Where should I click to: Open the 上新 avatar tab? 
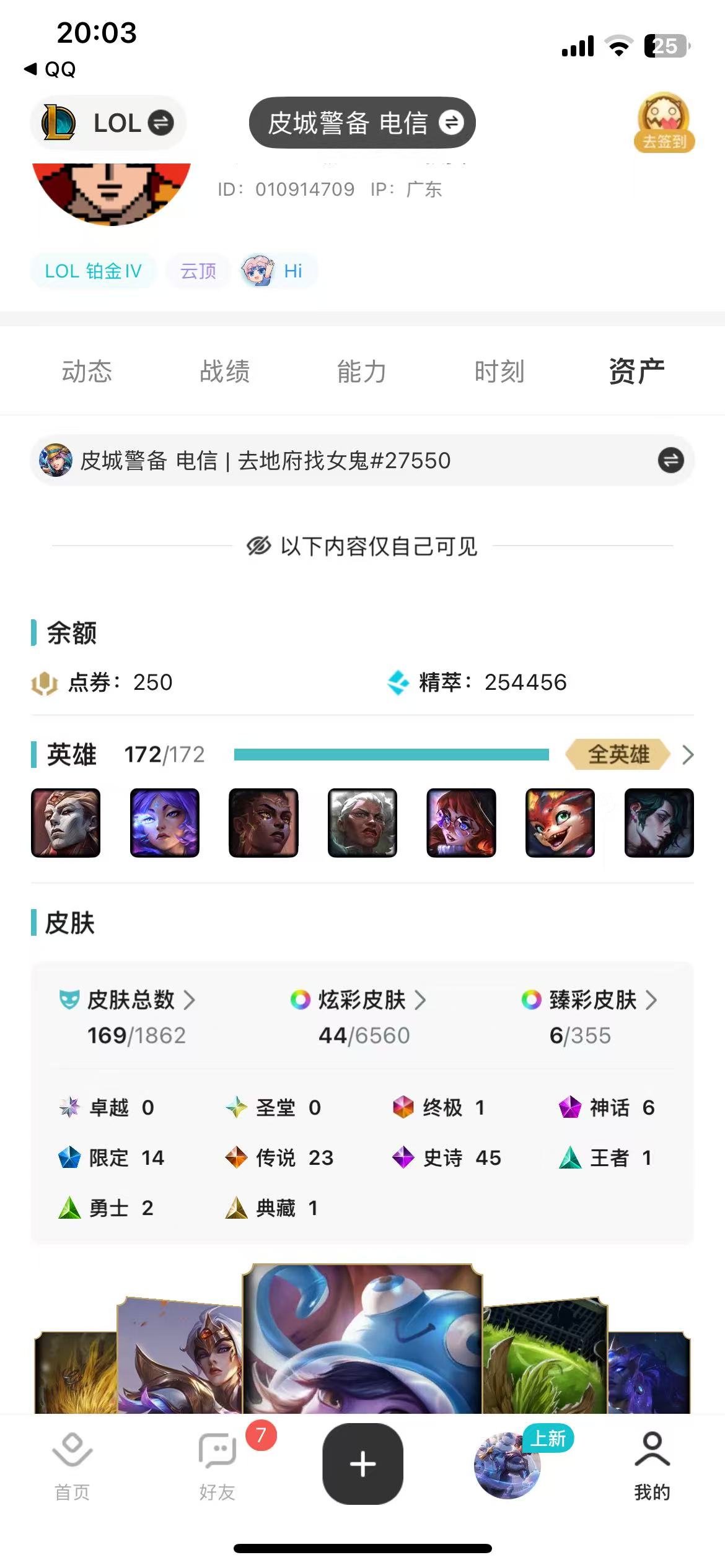[x=507, y=1465]
